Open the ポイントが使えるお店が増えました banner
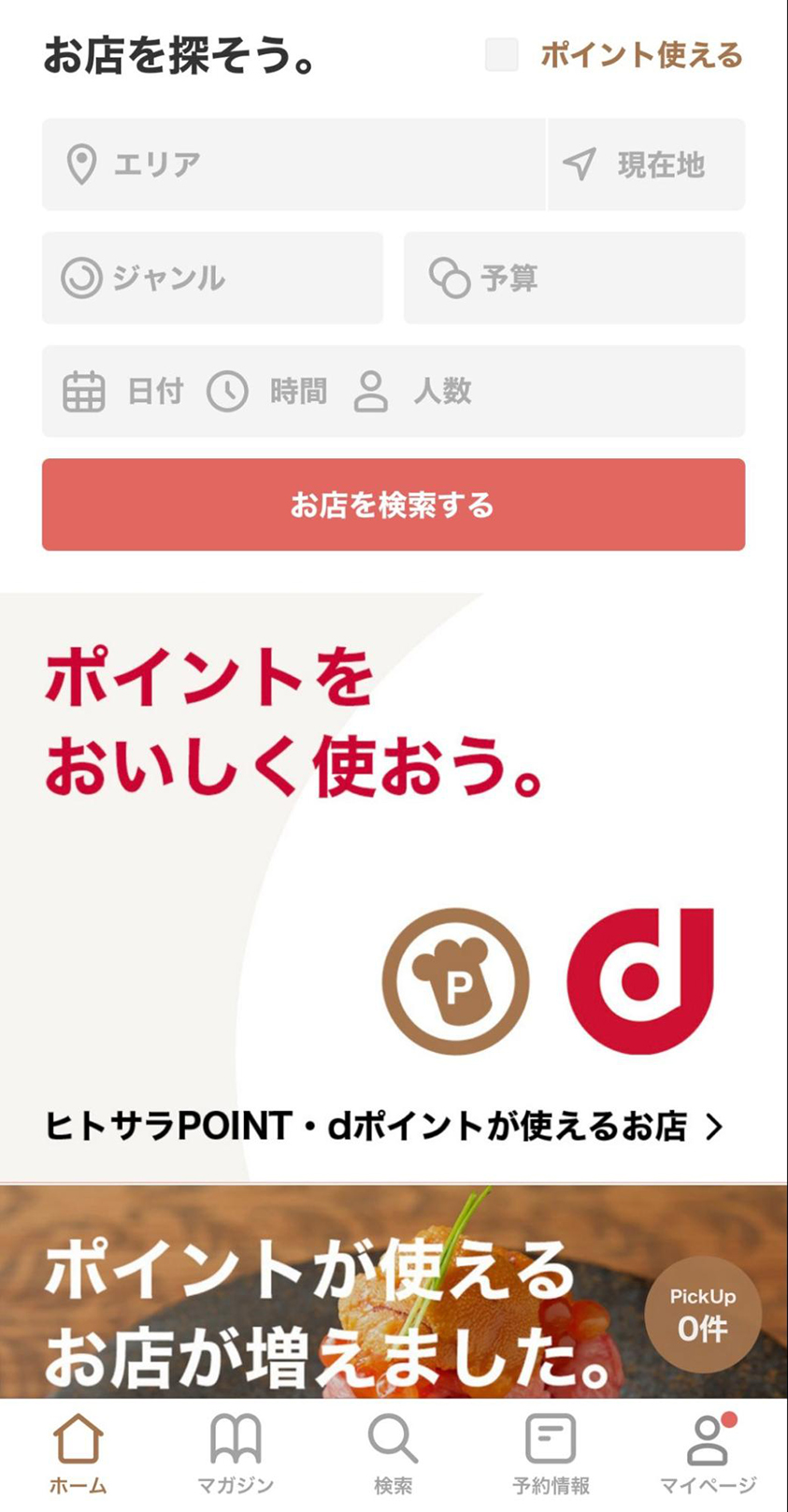Screen dimensions: 788x1512 [x=318, y=1309]
